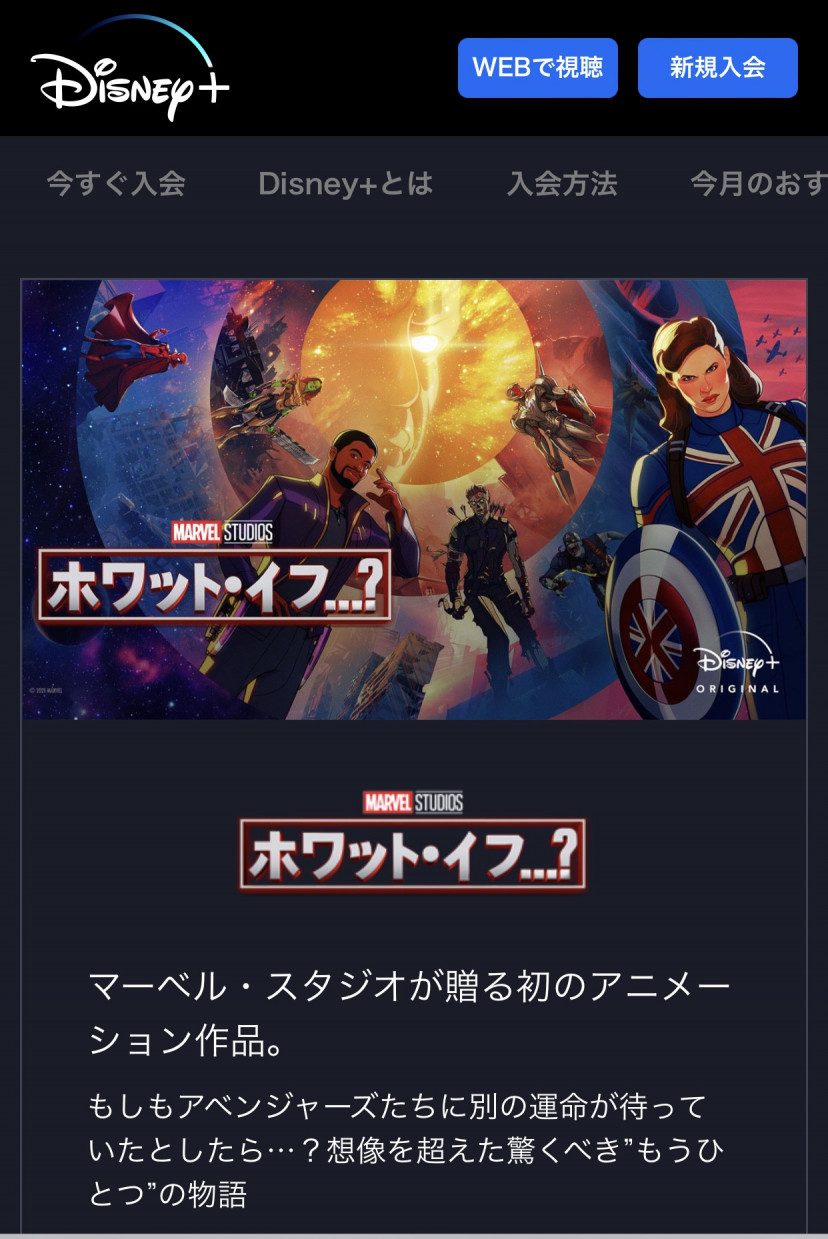Image resolution: width=828 pixels, height=1239 pixels.
Task: Select the Marvel Studios logo above the title
Action: (414, 800)
